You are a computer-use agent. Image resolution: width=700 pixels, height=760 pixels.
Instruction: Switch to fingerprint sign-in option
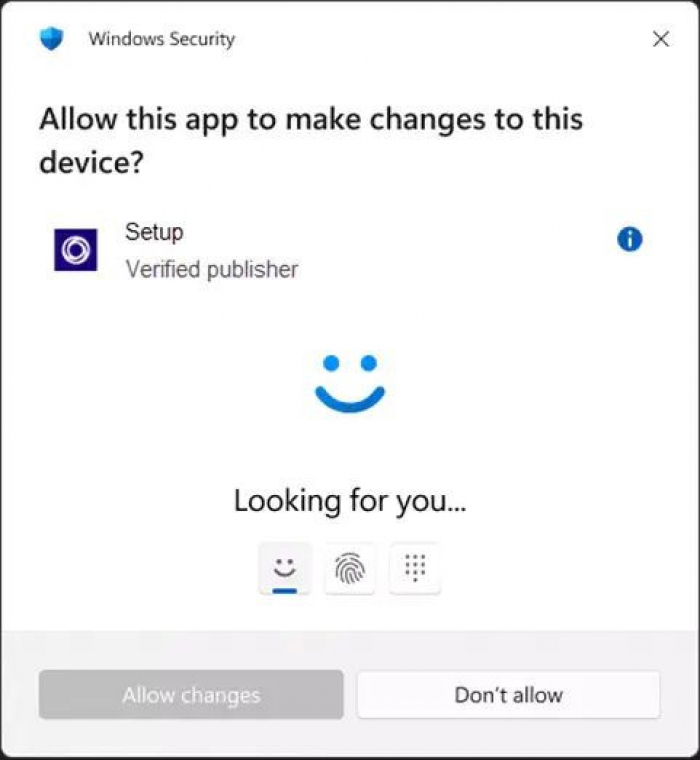(x=350, y=569)
